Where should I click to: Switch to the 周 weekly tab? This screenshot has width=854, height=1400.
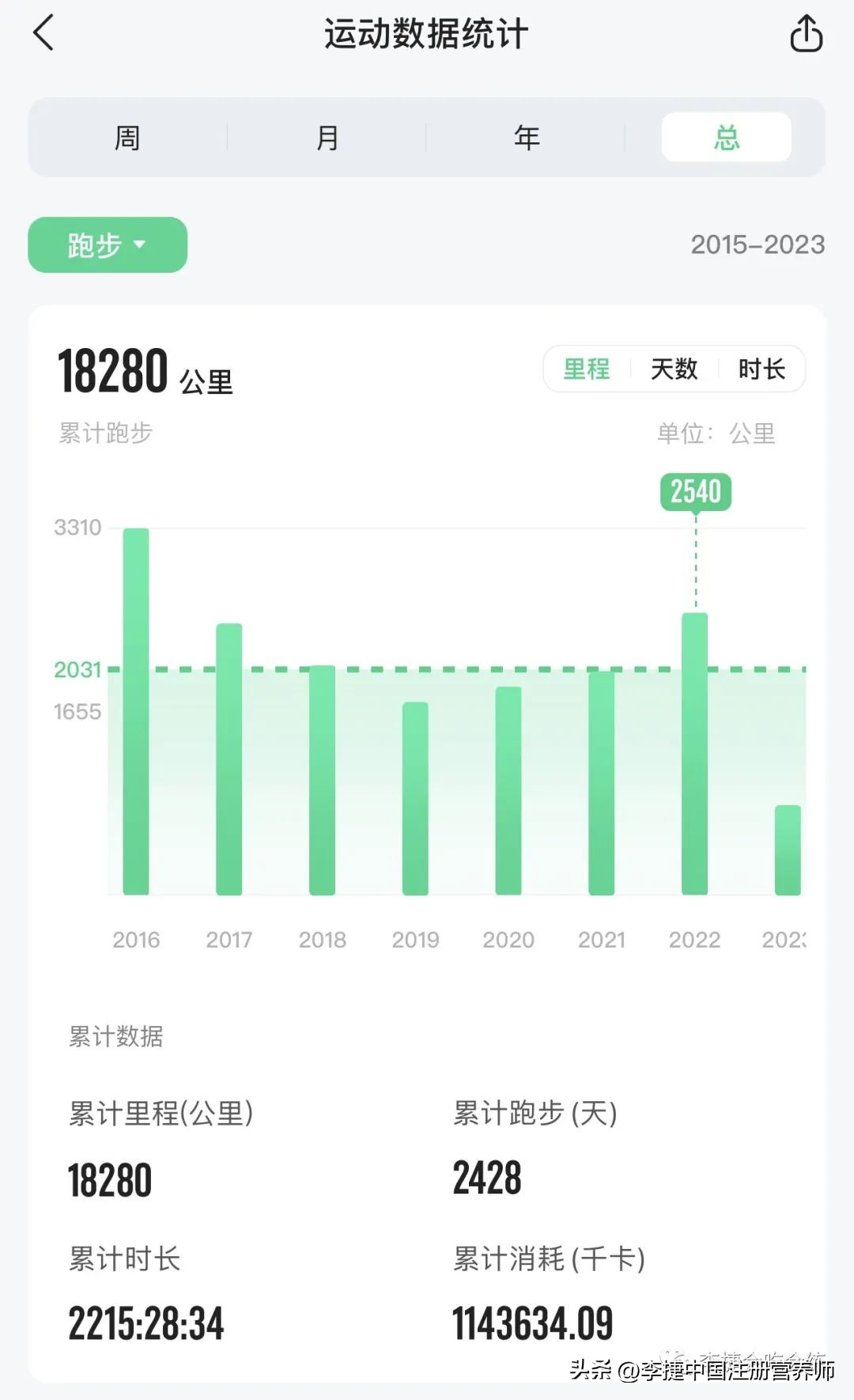click(x=128, y=136)
